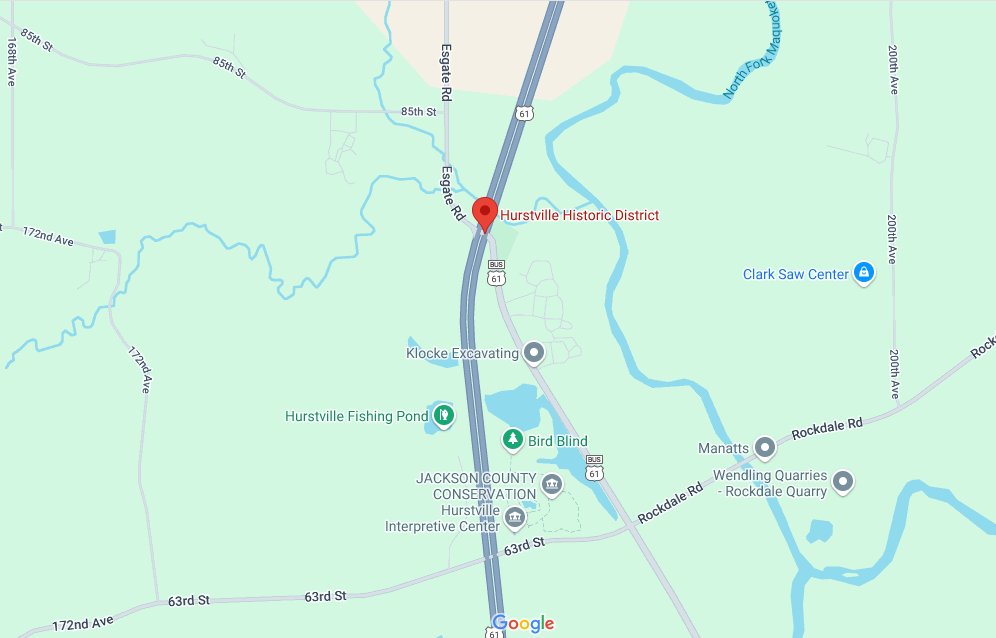Image resolution: width=996 pixels, height=638 pixels.
Task: Open the Hurstville Interpretive Center marker
Action: 515,517
